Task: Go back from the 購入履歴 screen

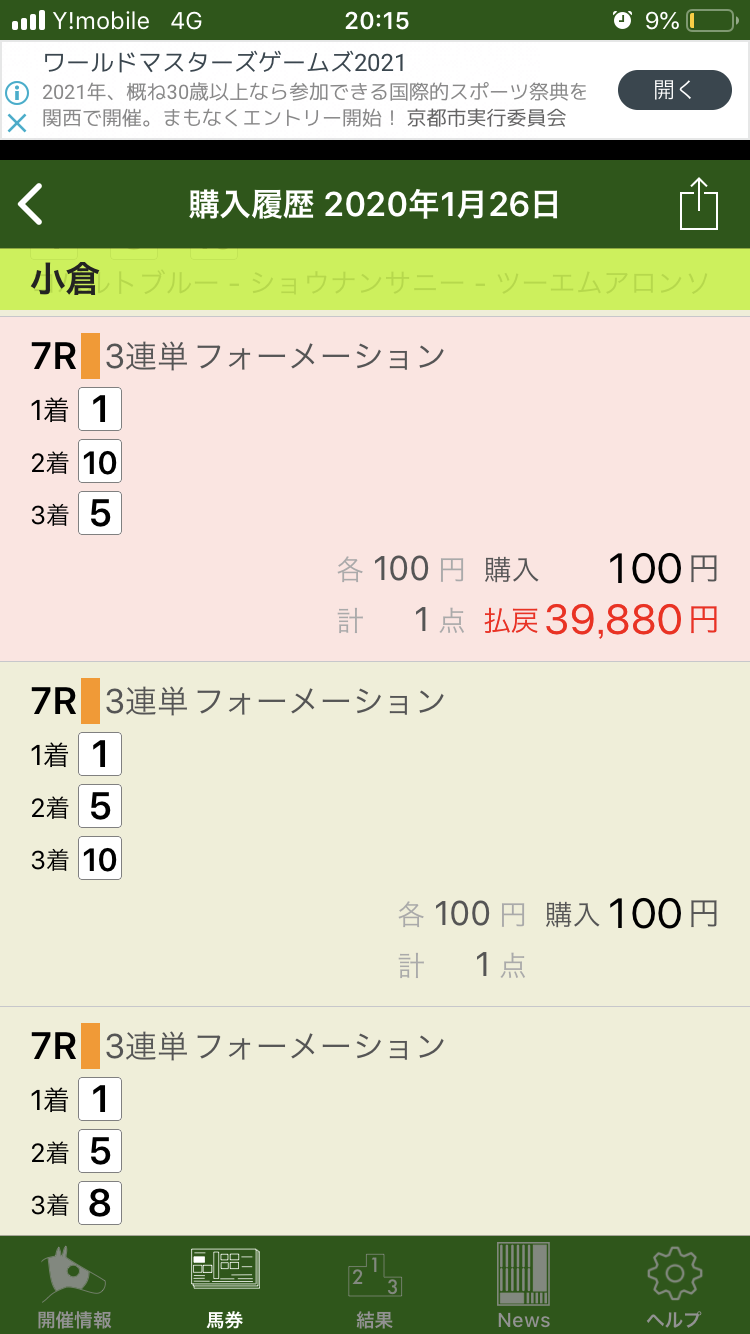Action: tap(32, 204)
